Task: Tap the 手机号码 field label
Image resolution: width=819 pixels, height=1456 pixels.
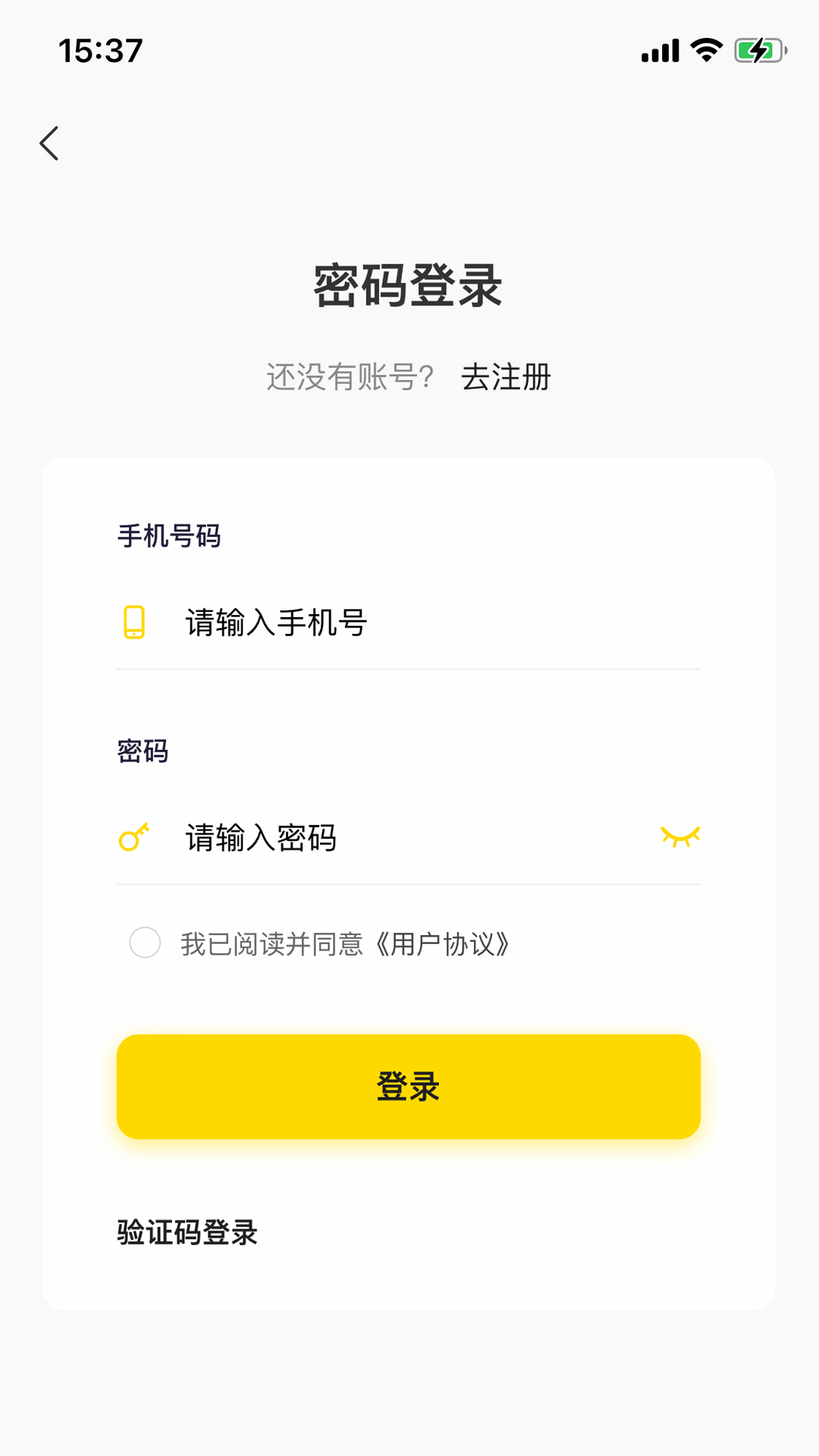Action: [x=168, y=536]
